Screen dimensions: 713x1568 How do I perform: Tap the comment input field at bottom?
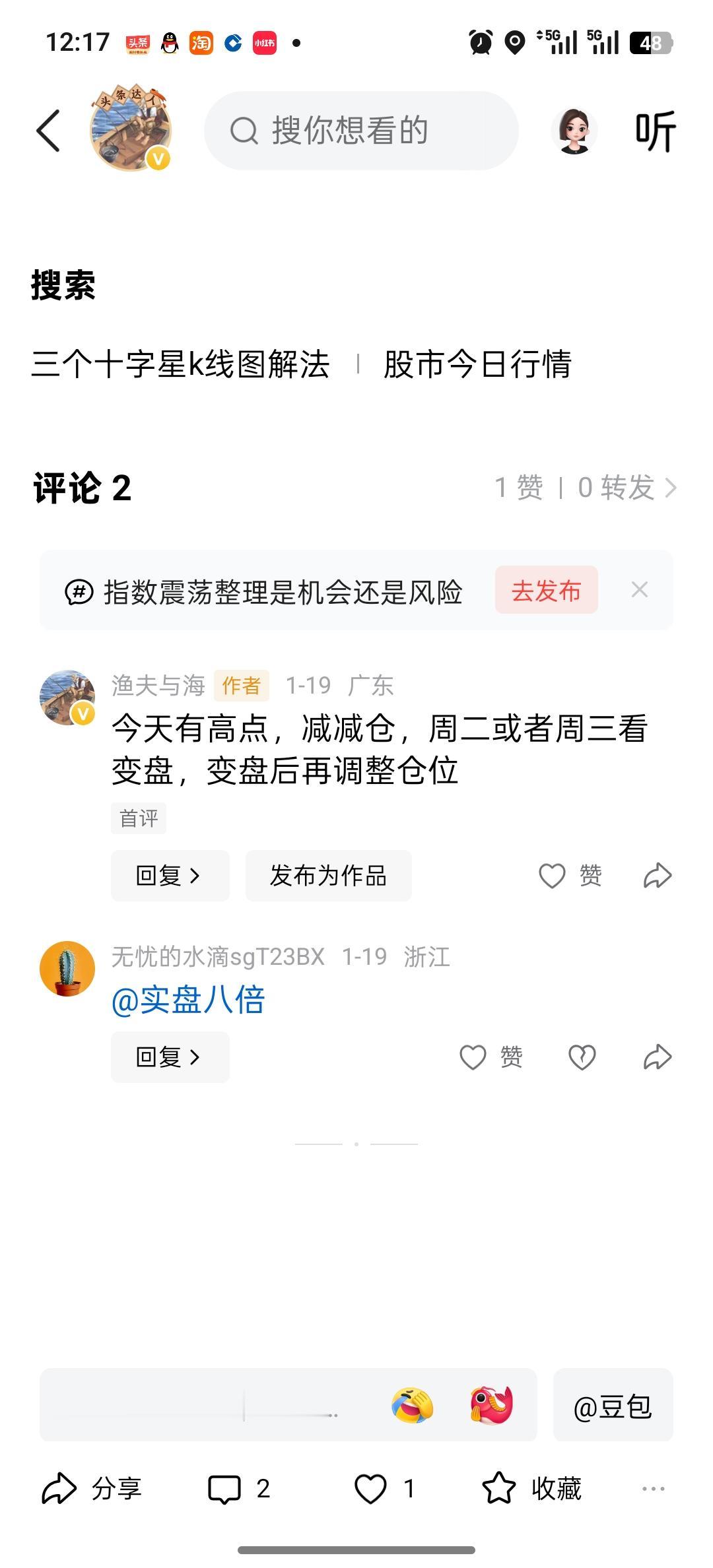point(198,1406)
